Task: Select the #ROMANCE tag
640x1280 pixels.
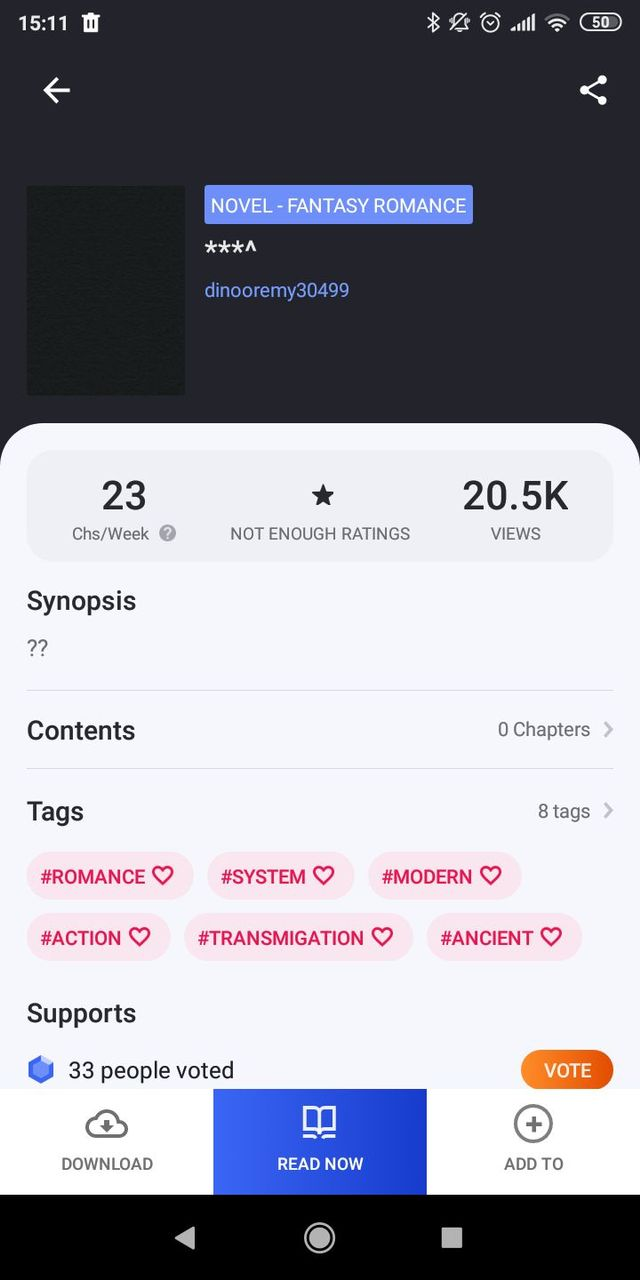Action: (x=108, y=876)
